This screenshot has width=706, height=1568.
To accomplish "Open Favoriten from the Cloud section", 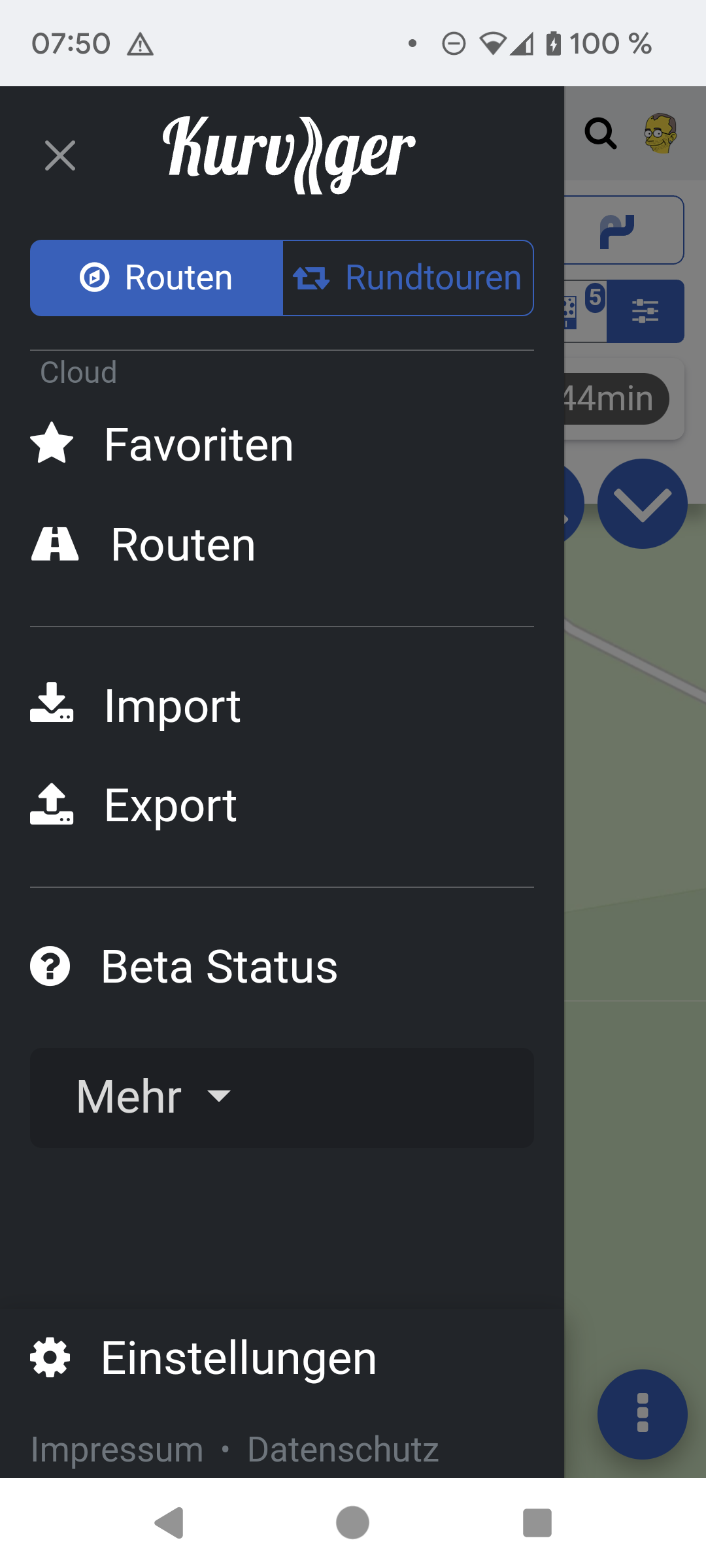I will click(163, 444).
